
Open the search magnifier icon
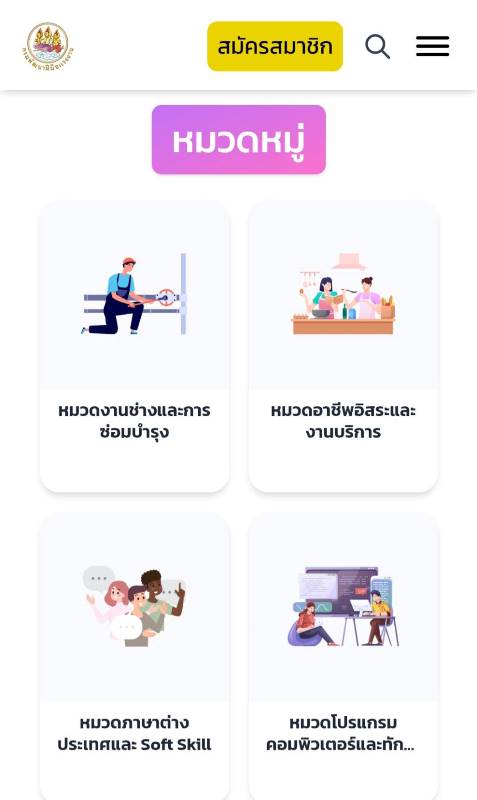point(378,47)
